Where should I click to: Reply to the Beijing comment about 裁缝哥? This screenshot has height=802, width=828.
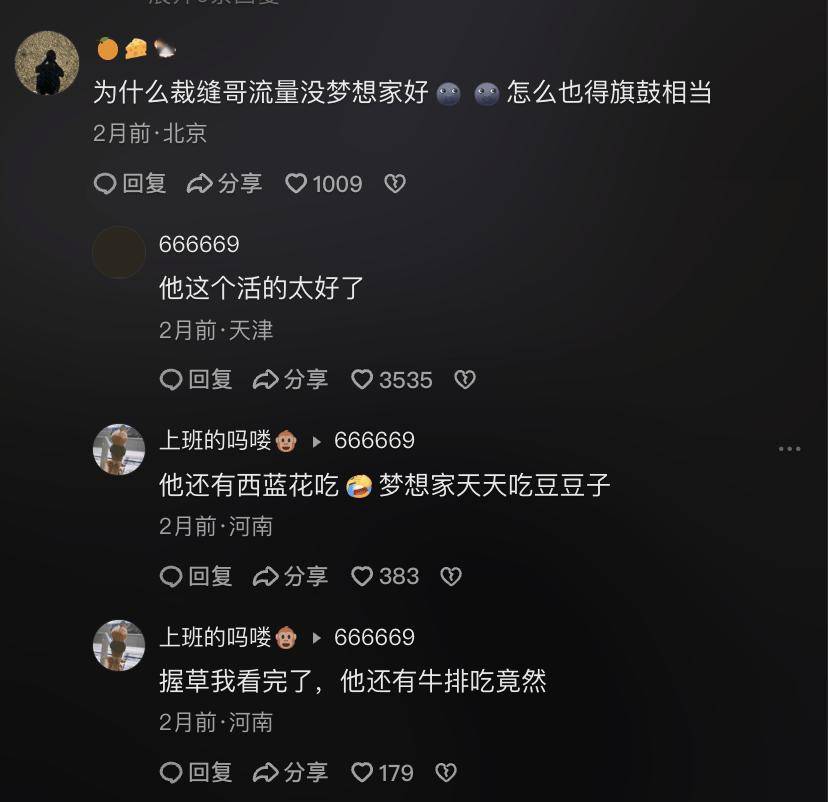(x=130, y=184)
